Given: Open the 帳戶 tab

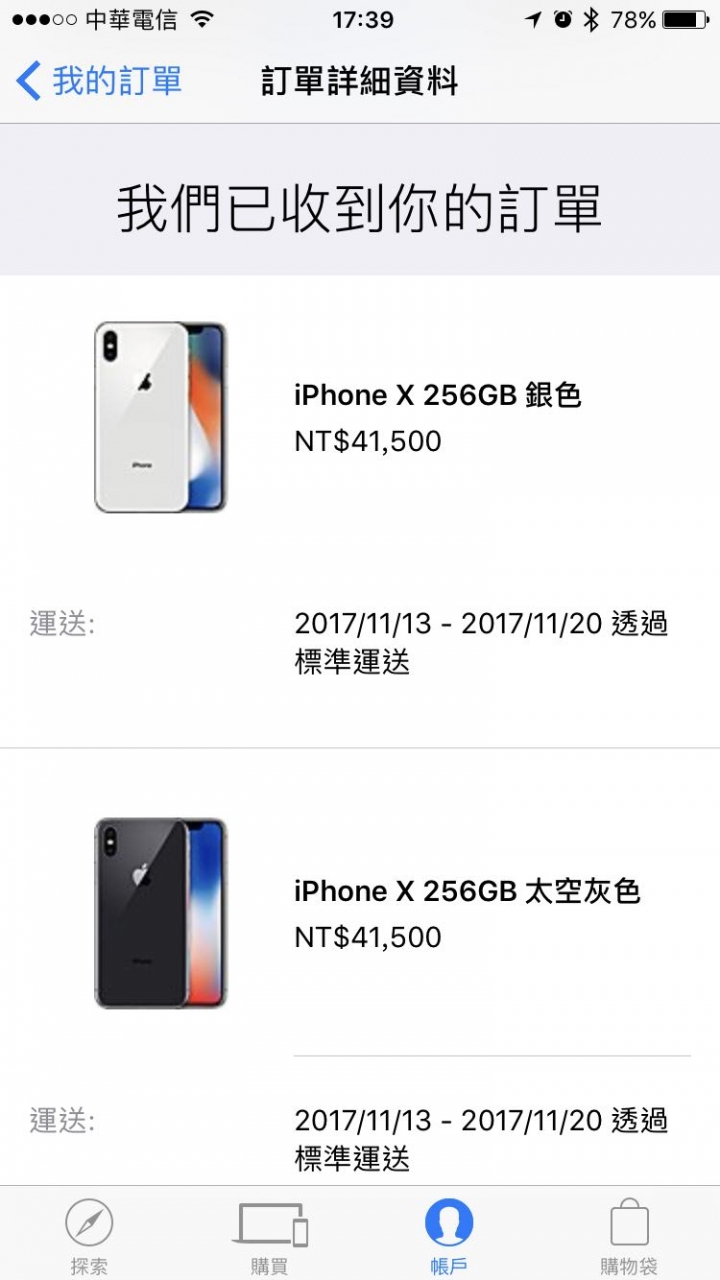Looking at the screenshot, I should pyautogui.click(x=449, y=1236).
